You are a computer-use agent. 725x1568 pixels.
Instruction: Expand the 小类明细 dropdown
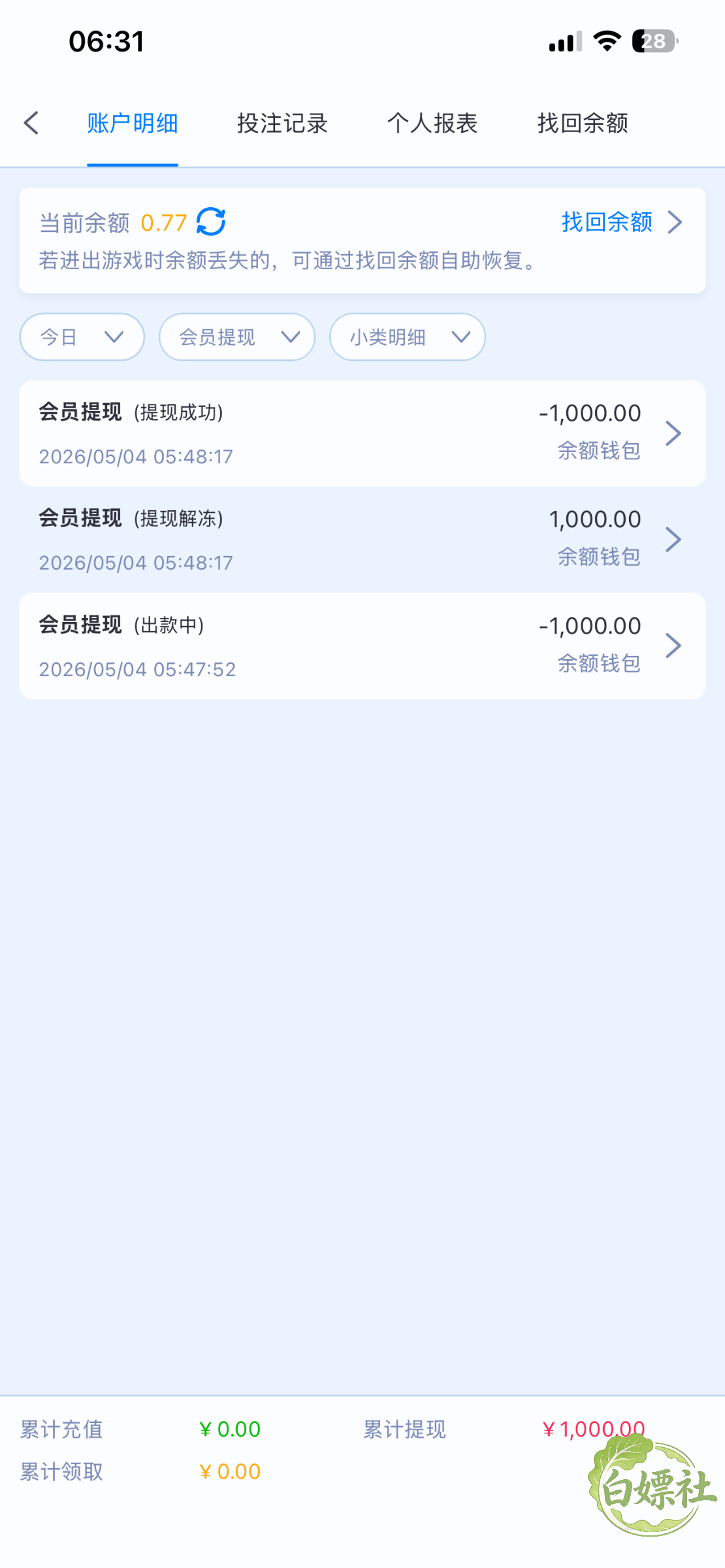point(408,337)
